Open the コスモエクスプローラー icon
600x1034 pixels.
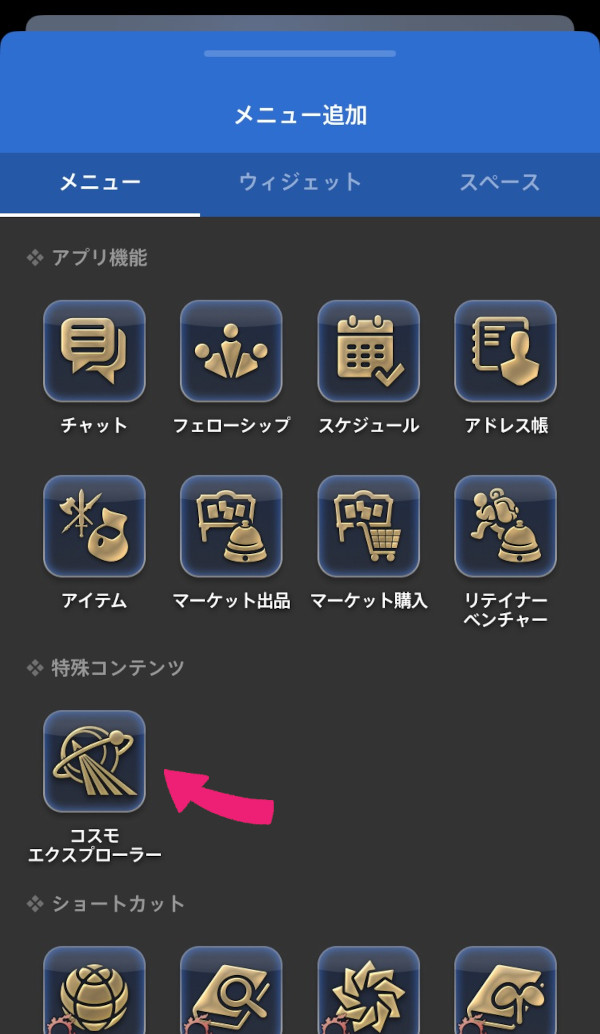pos(94,761)
